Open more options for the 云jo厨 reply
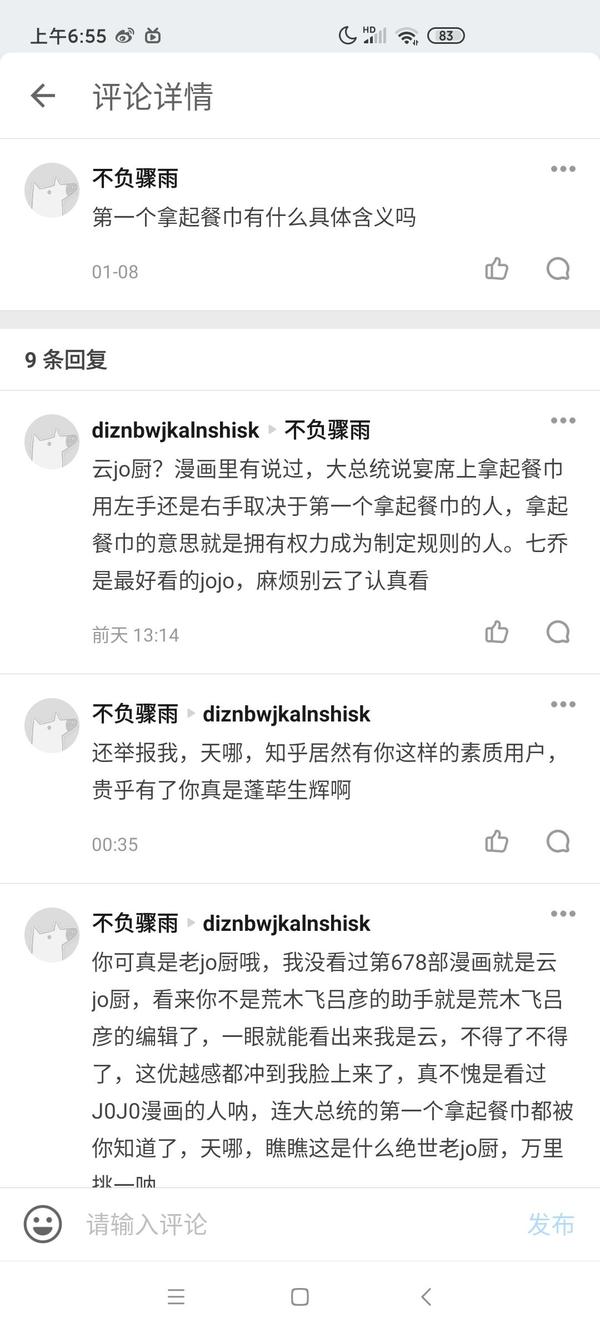This screenshot has width=600, height=1333. pos(563,420)
